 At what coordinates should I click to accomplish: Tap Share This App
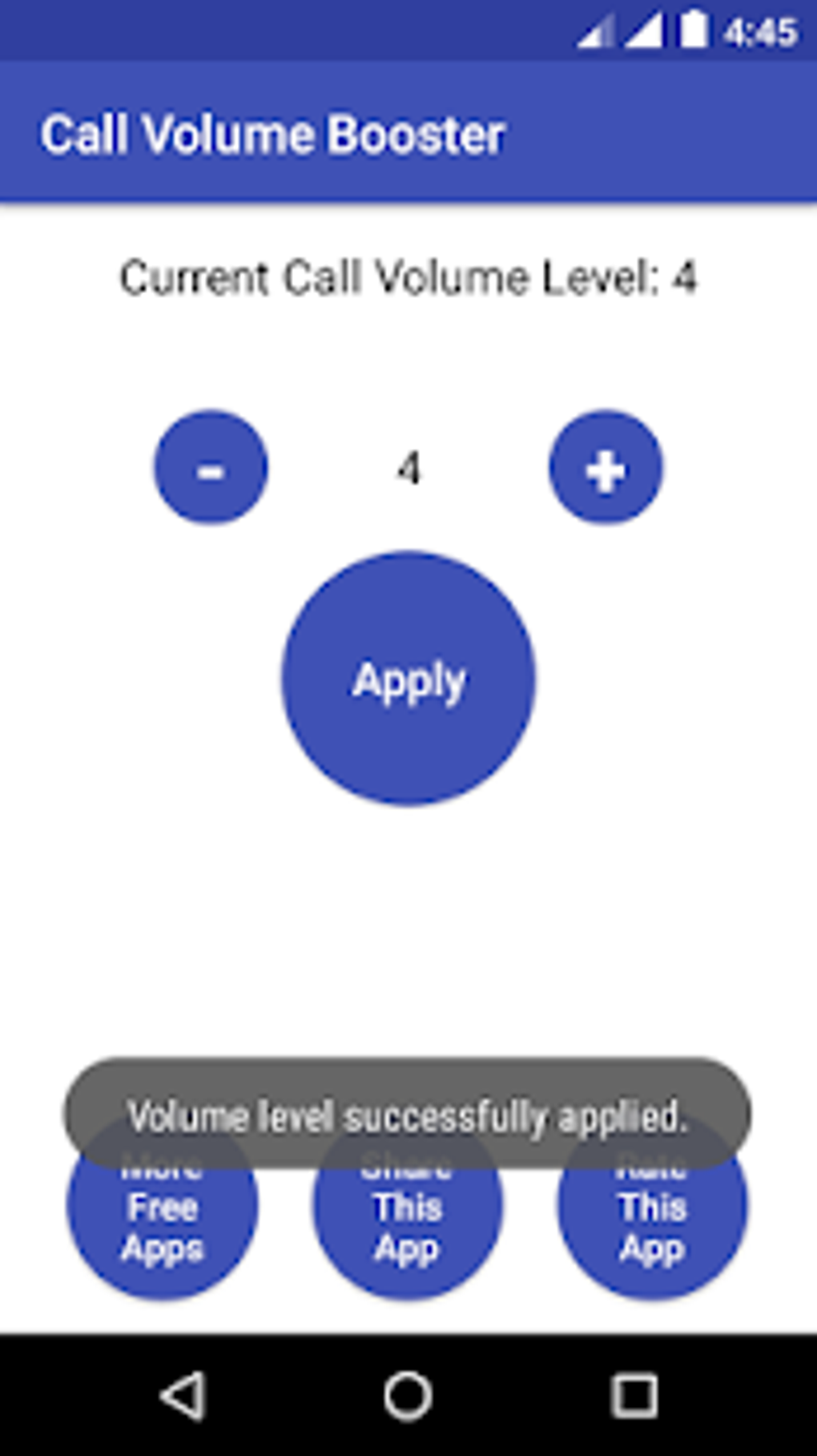408,1226
